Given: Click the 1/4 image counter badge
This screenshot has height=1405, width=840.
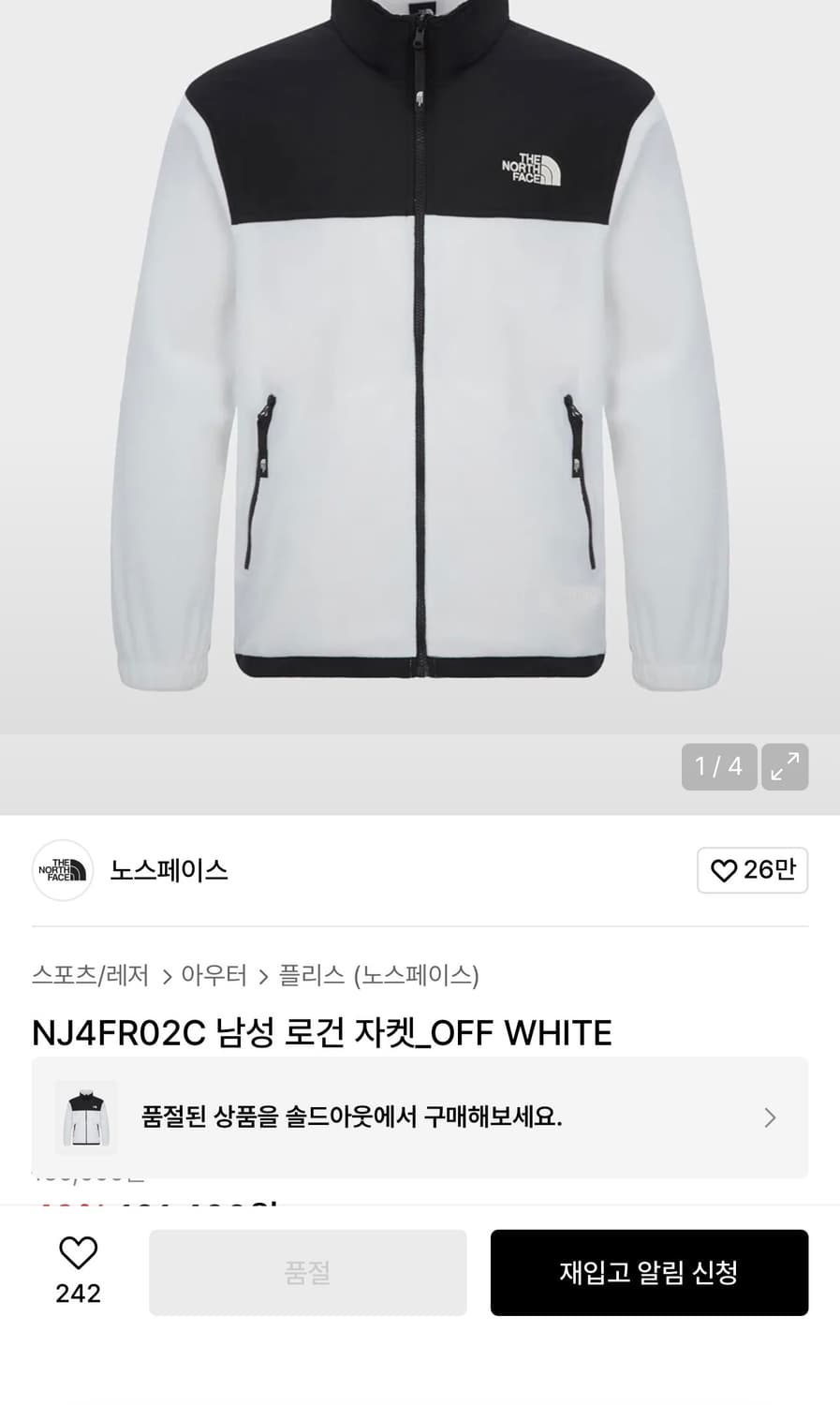Looking at the screenshot, I should coord(719,766).
